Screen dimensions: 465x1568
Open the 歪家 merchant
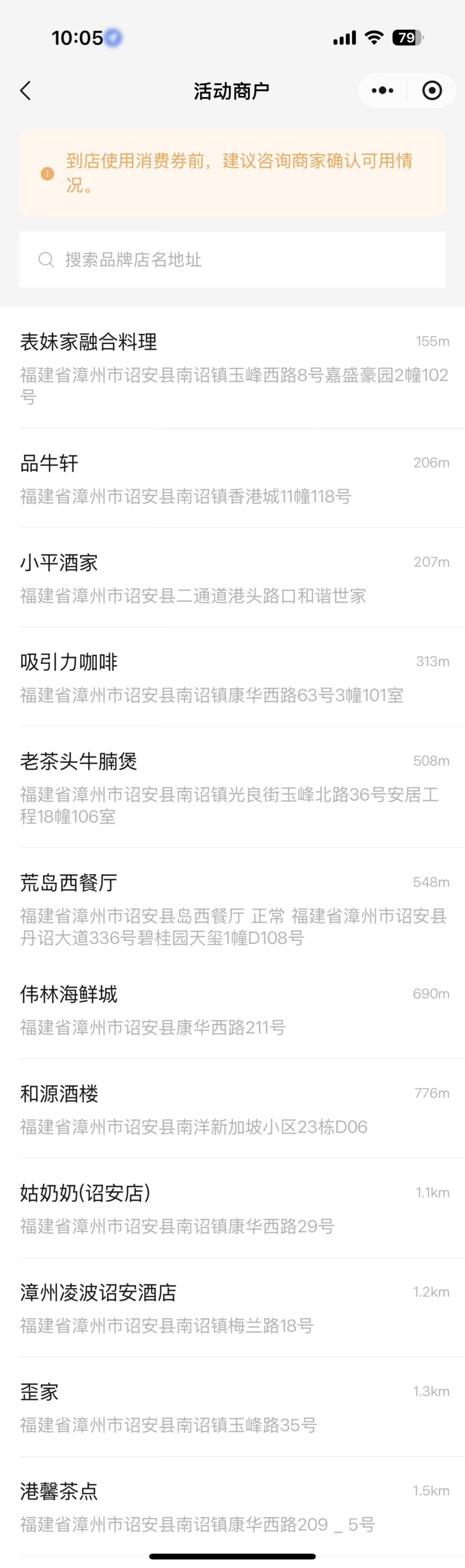pos(232,1407)
